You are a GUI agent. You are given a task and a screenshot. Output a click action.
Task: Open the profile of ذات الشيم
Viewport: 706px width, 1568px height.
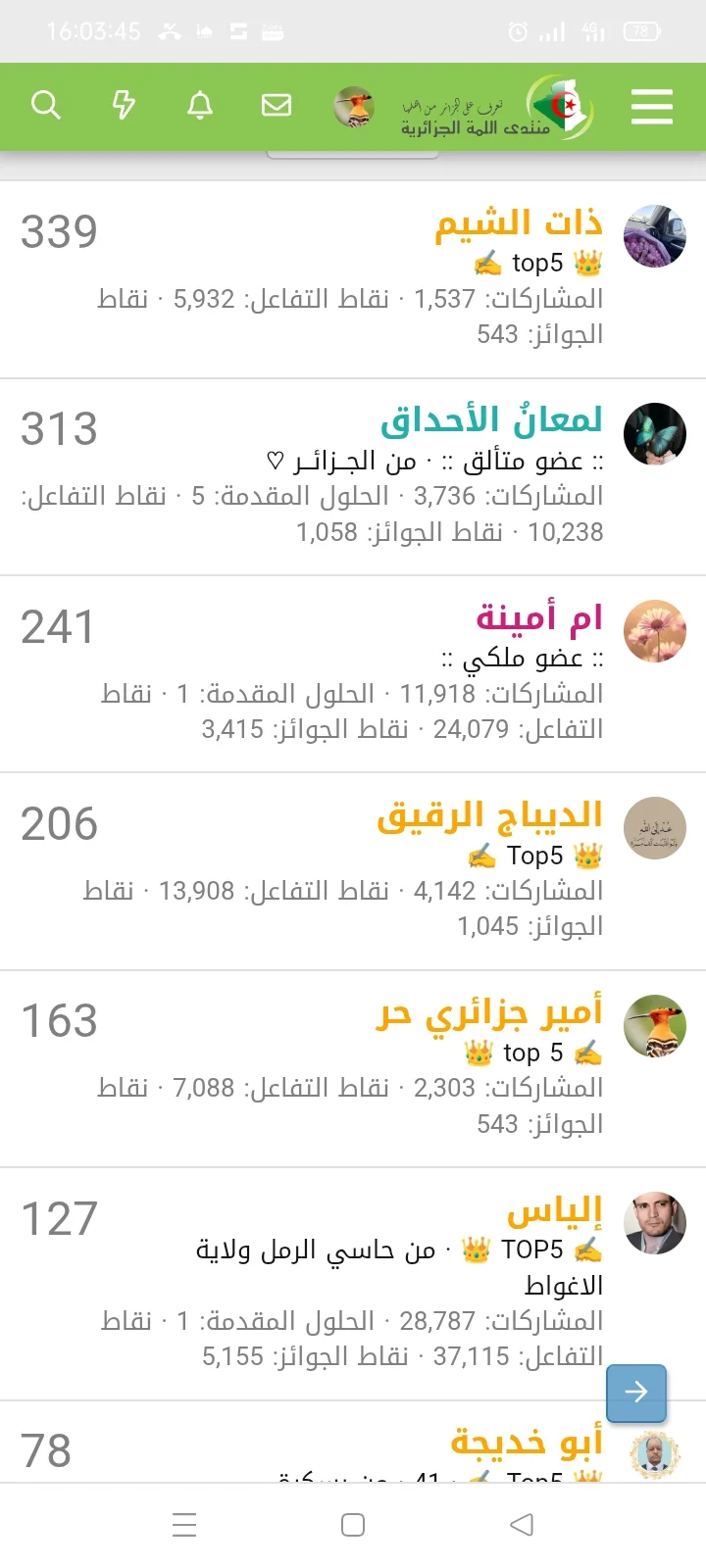tap(518, 223)
